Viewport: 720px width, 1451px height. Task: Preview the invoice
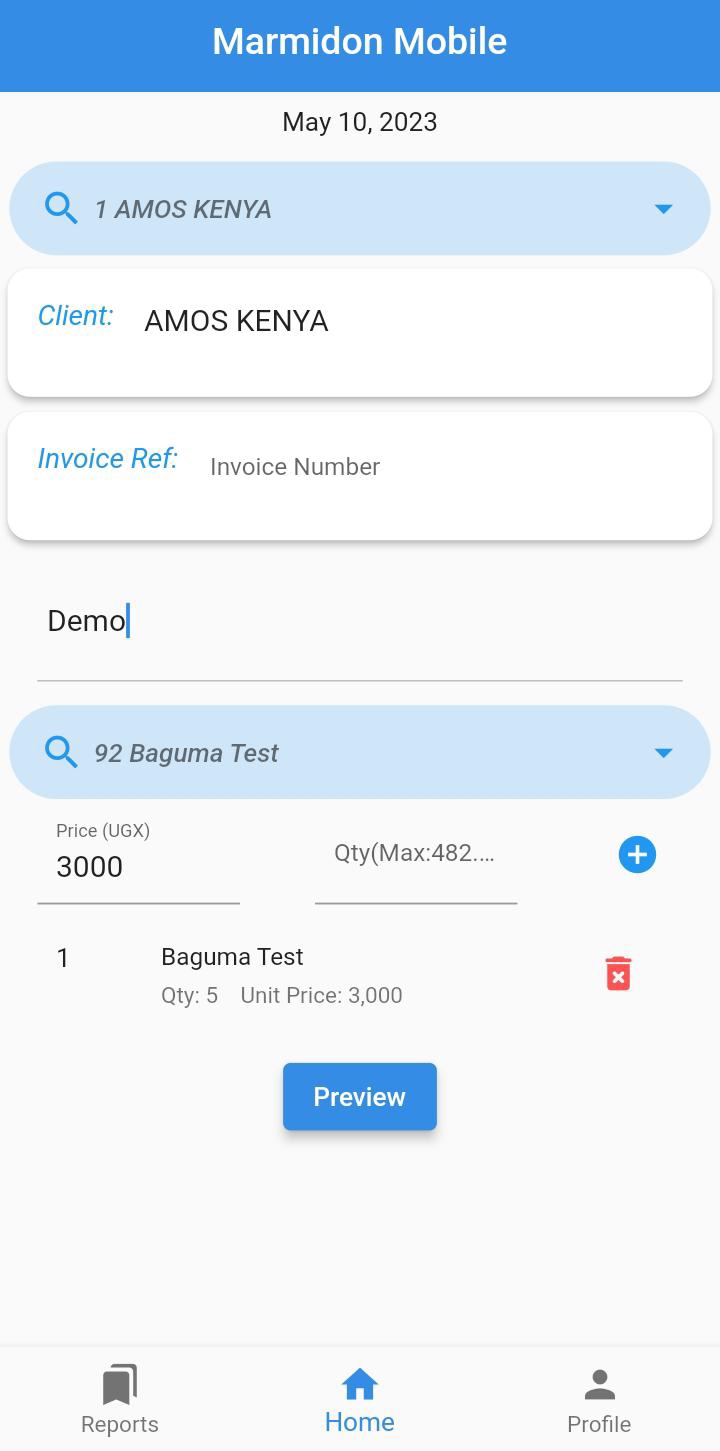click(x=360, y=1097)
